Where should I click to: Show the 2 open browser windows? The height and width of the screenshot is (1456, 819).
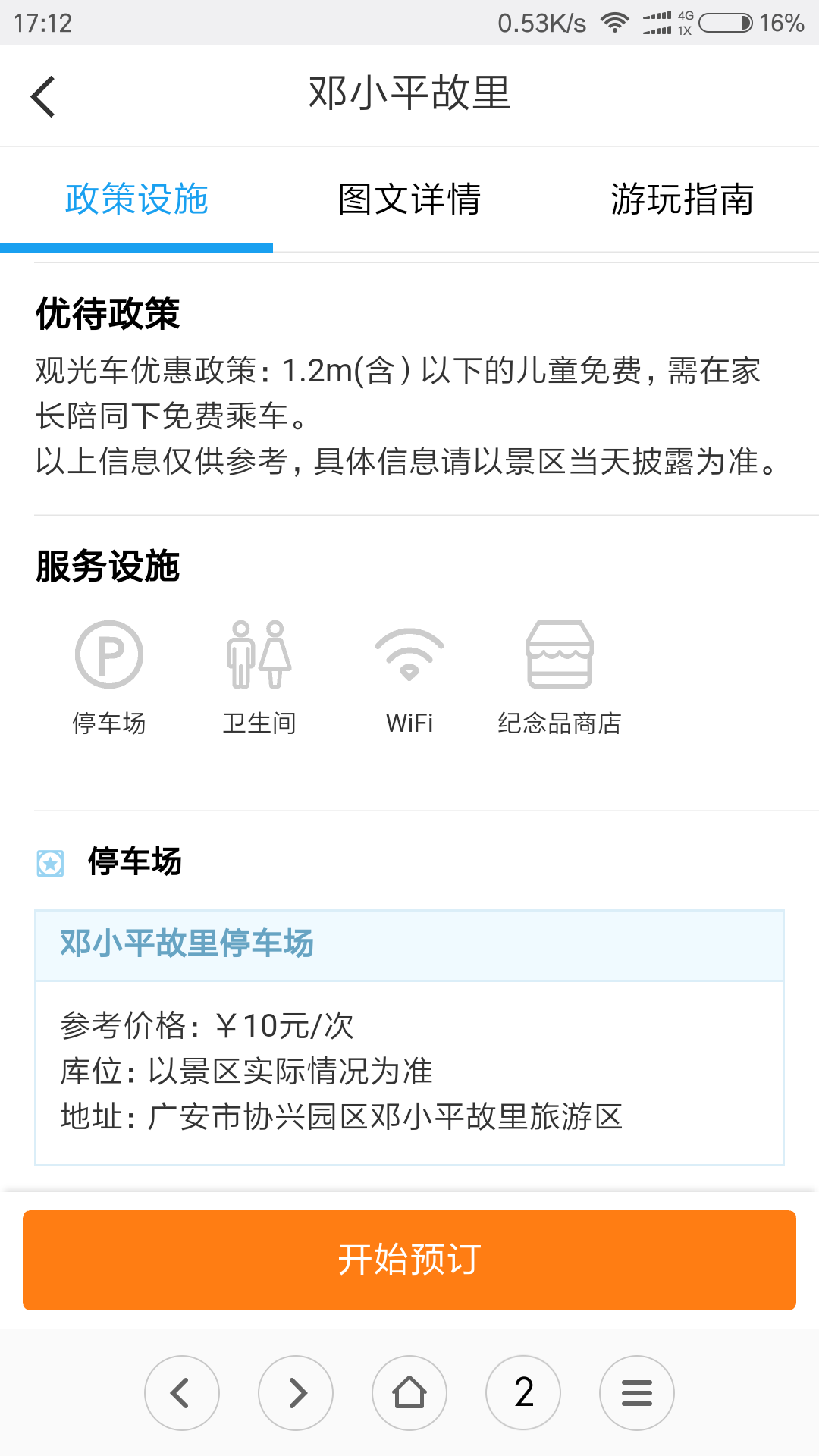tap(523, 1393)
